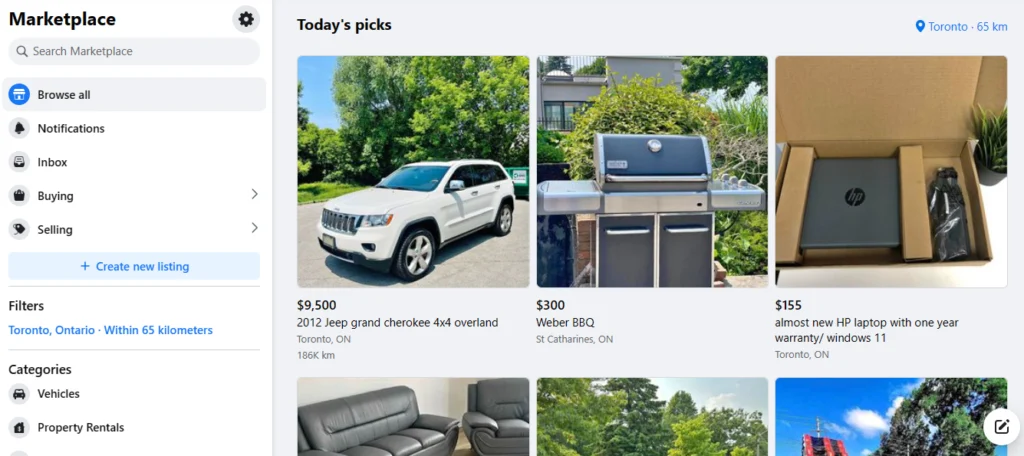
Task: Open the Toronto 65 km location selector
Action: click(x=961, y=27)
